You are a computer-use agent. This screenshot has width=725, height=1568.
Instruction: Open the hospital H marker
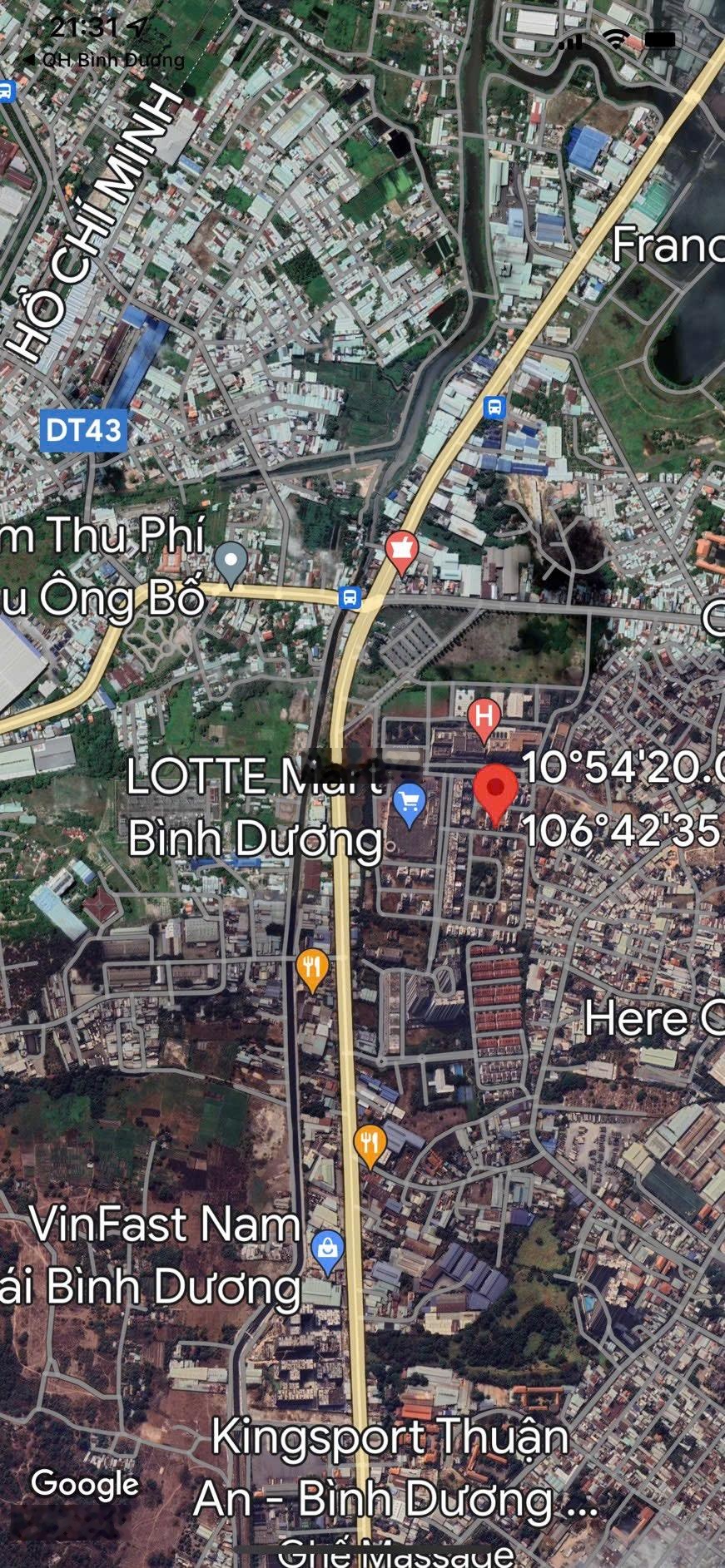484,717
